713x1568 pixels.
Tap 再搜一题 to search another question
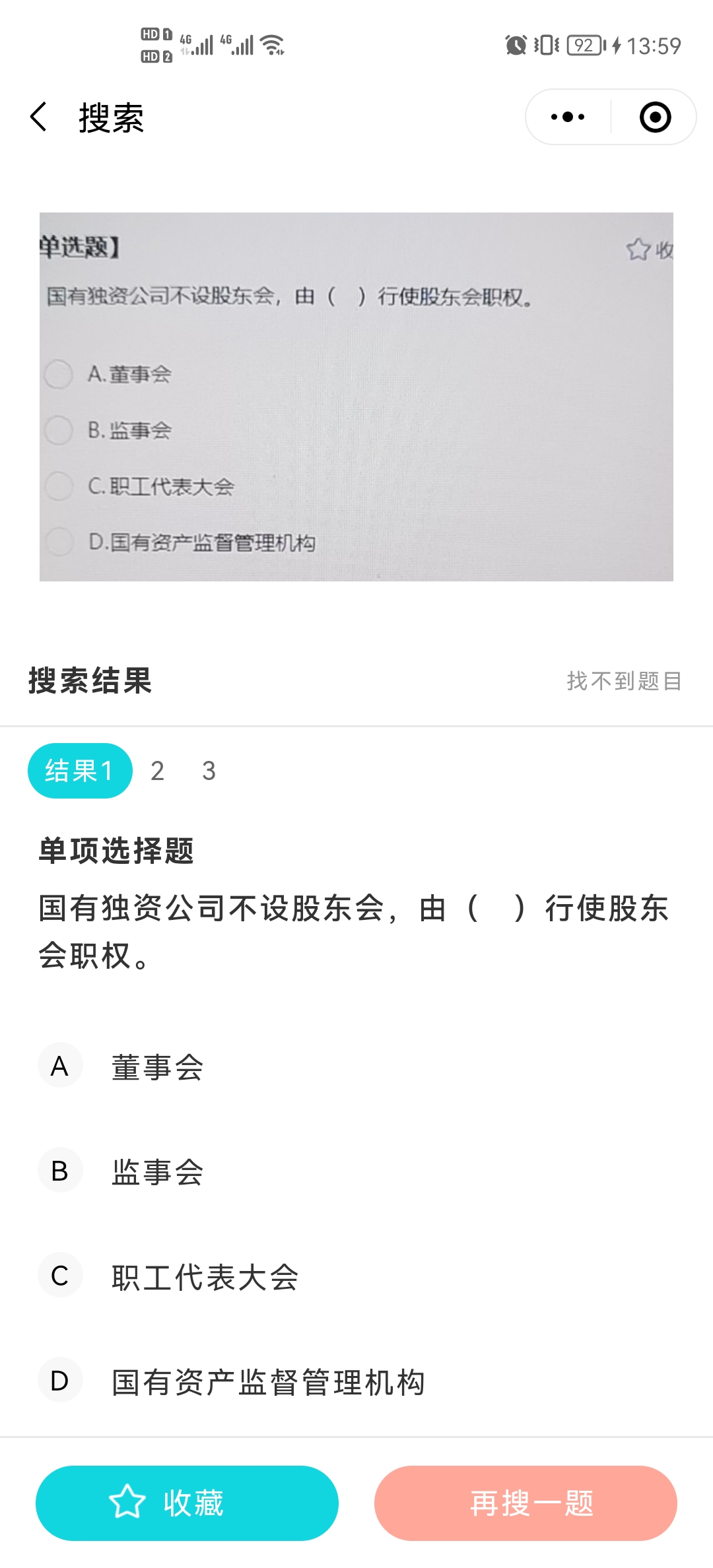pyautogui.click(x=526, y=1503)
